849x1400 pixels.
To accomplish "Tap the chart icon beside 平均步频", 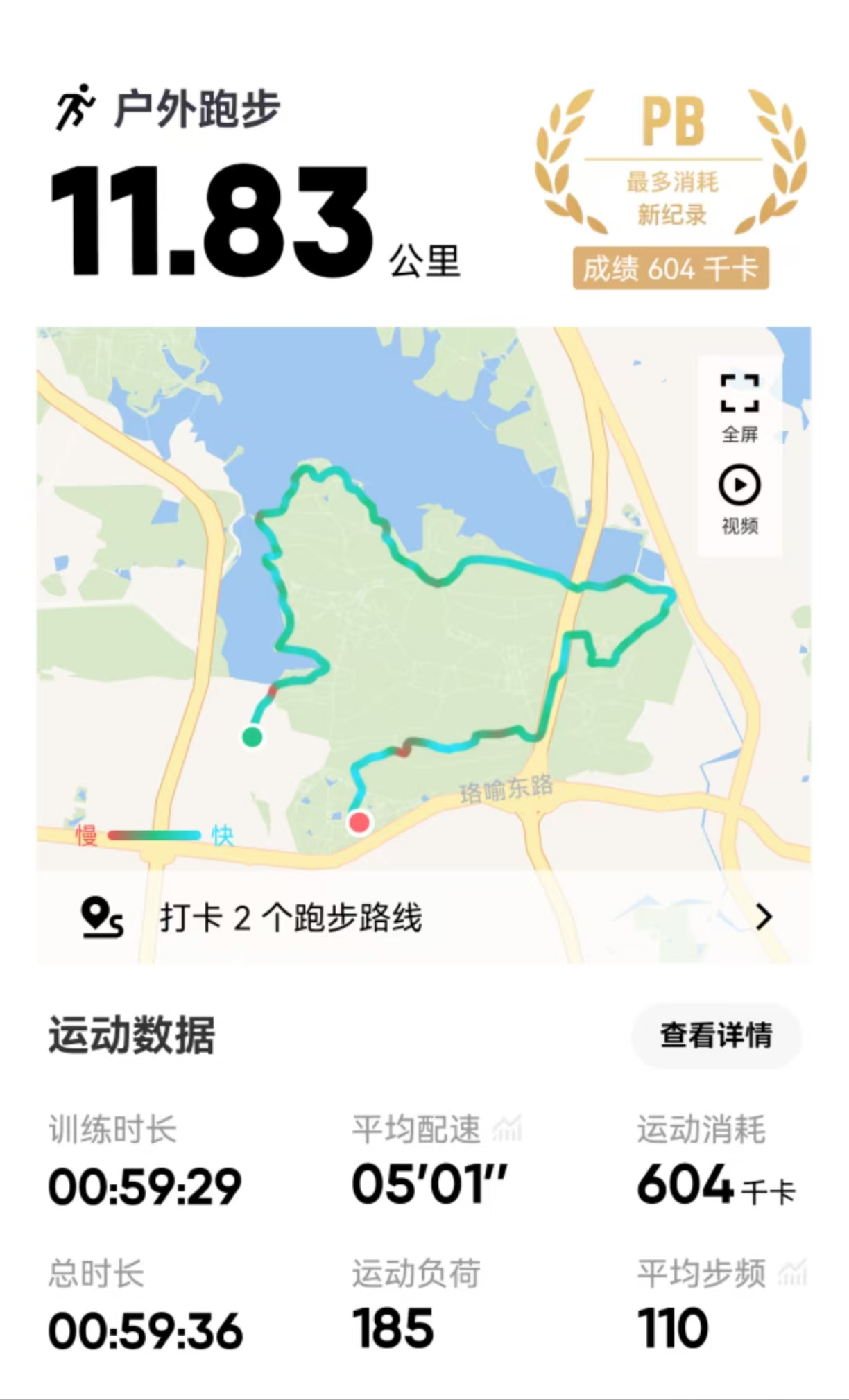I will point(793,1272).
